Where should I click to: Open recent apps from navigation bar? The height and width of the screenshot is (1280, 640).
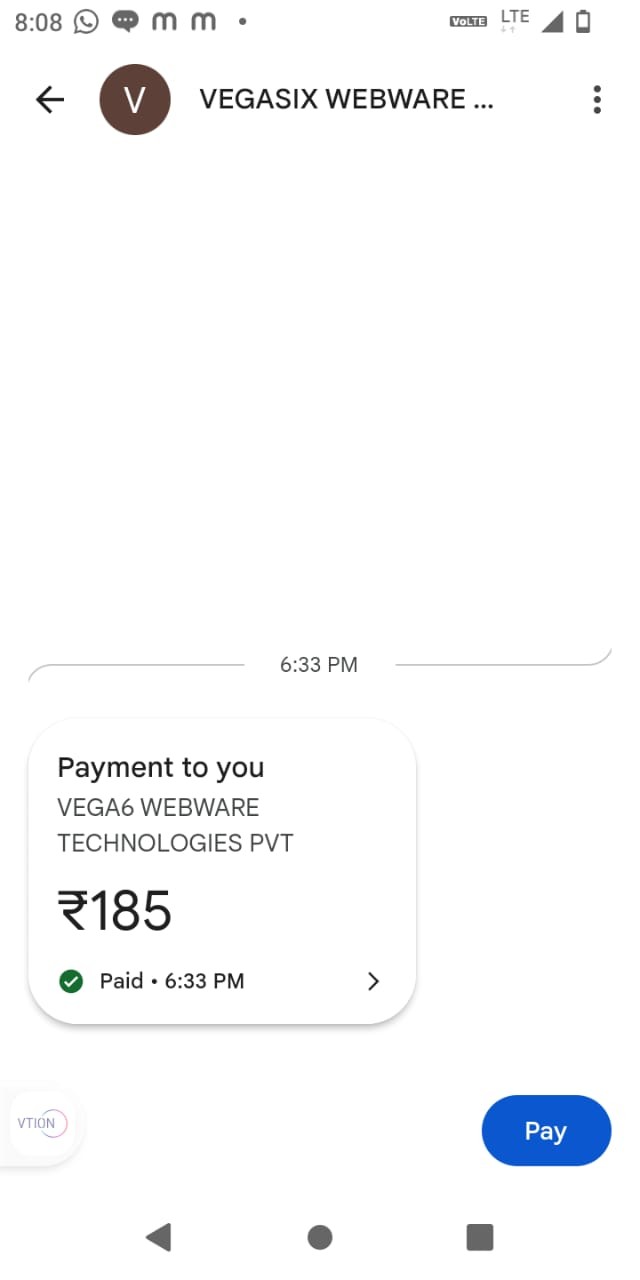point(480,1237)
